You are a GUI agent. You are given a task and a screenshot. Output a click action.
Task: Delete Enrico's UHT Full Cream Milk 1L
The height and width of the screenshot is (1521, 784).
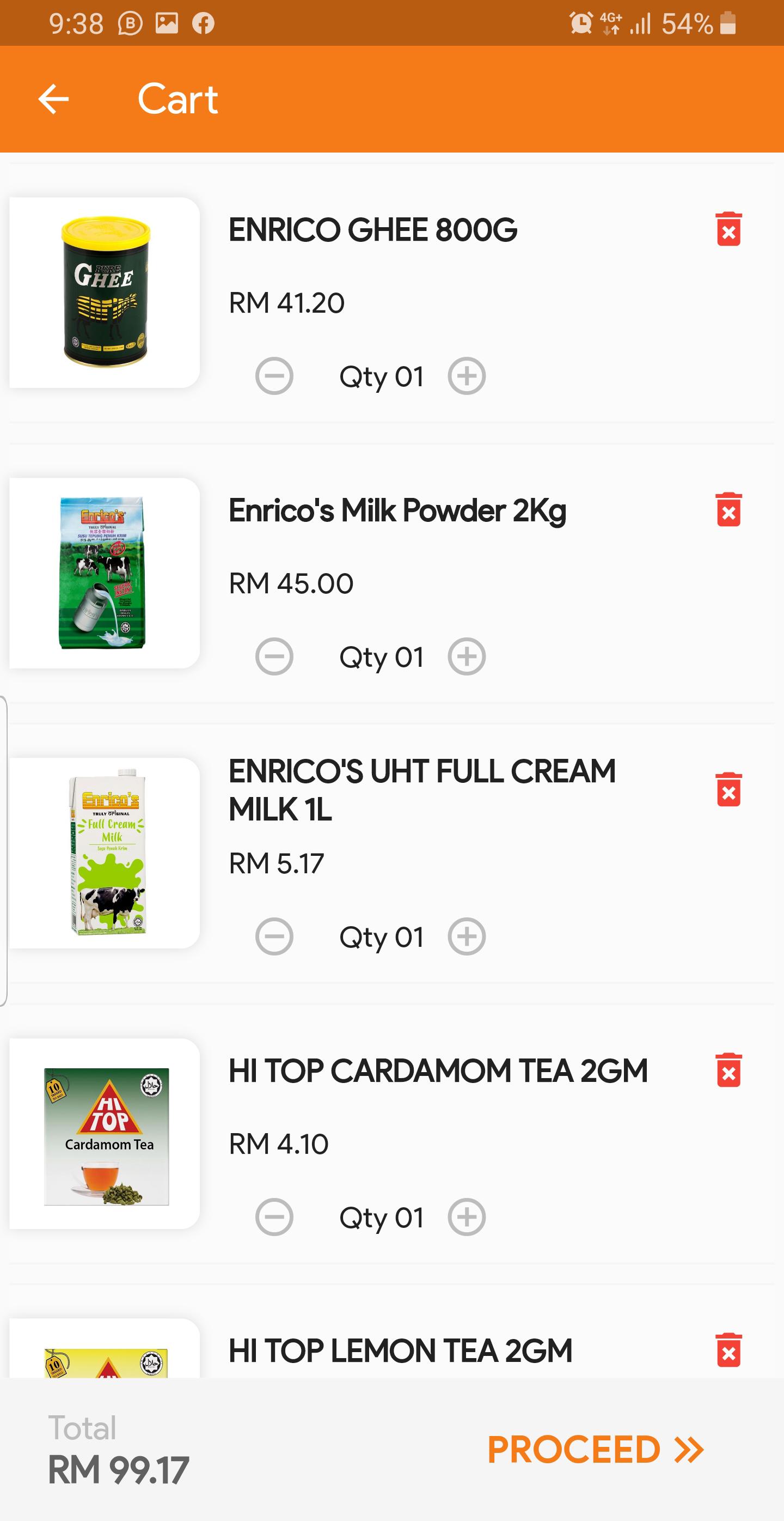728,789
